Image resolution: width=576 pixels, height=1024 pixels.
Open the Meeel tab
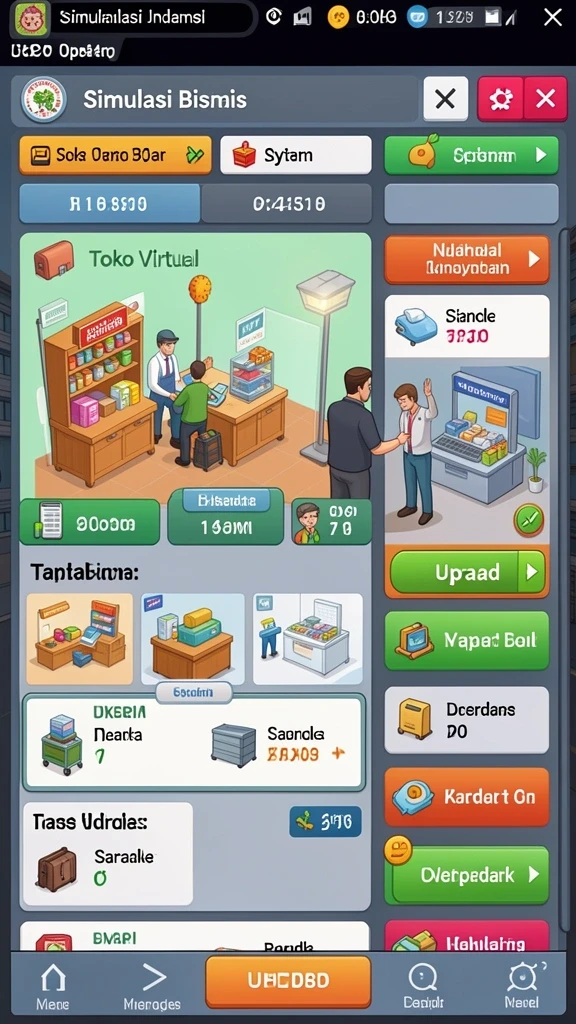pos(522,987)
